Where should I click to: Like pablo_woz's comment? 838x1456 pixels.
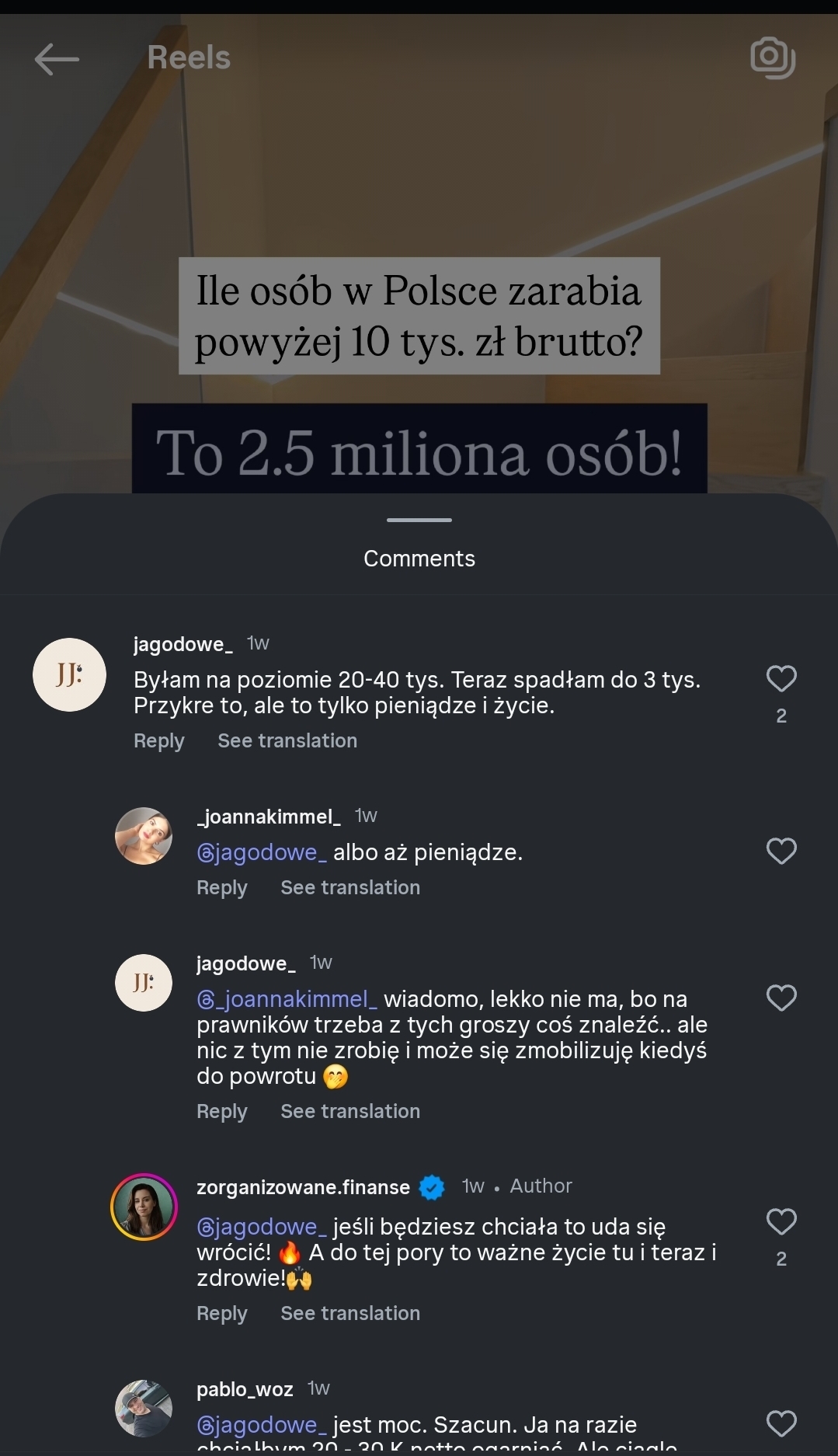[x=781, y=1424]
